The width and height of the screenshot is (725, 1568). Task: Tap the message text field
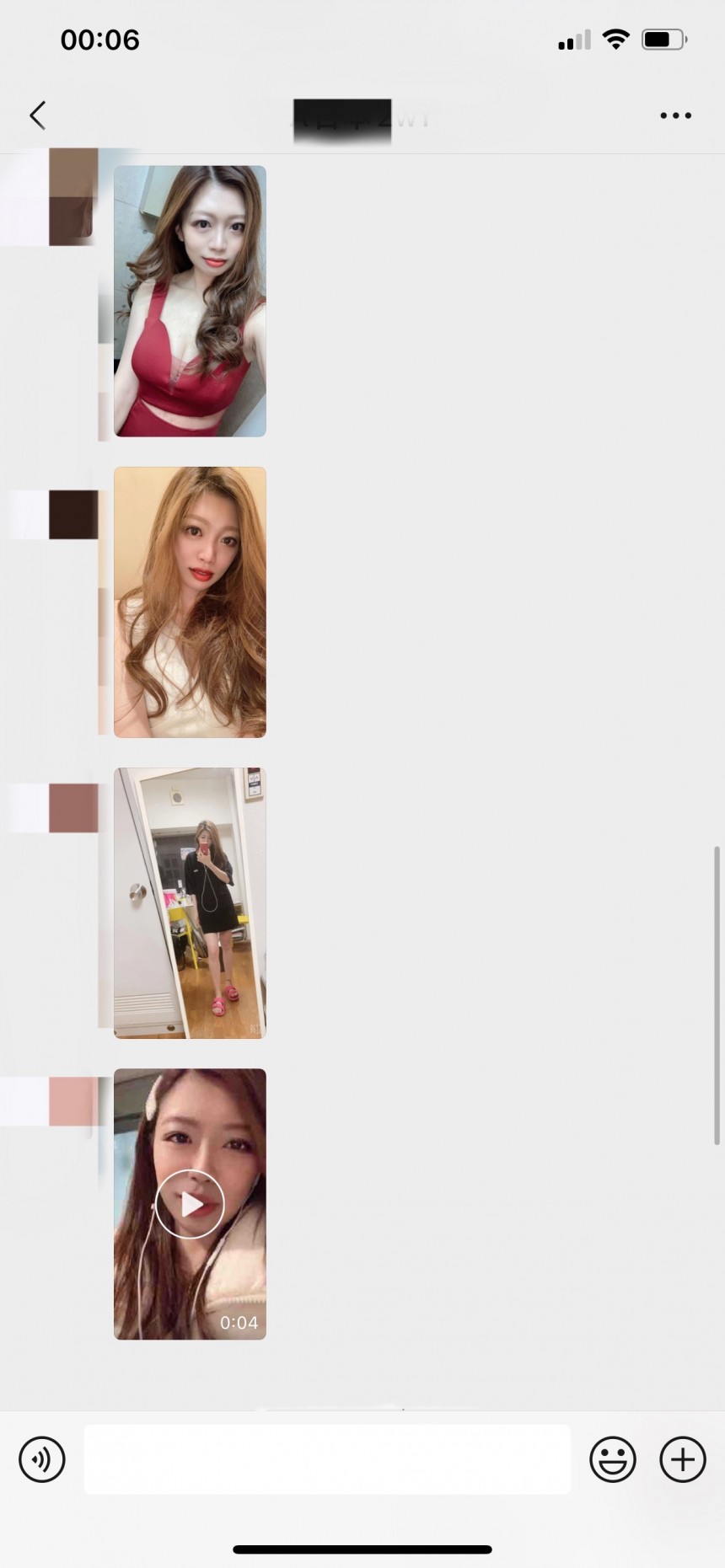(x=327, y=1459)
